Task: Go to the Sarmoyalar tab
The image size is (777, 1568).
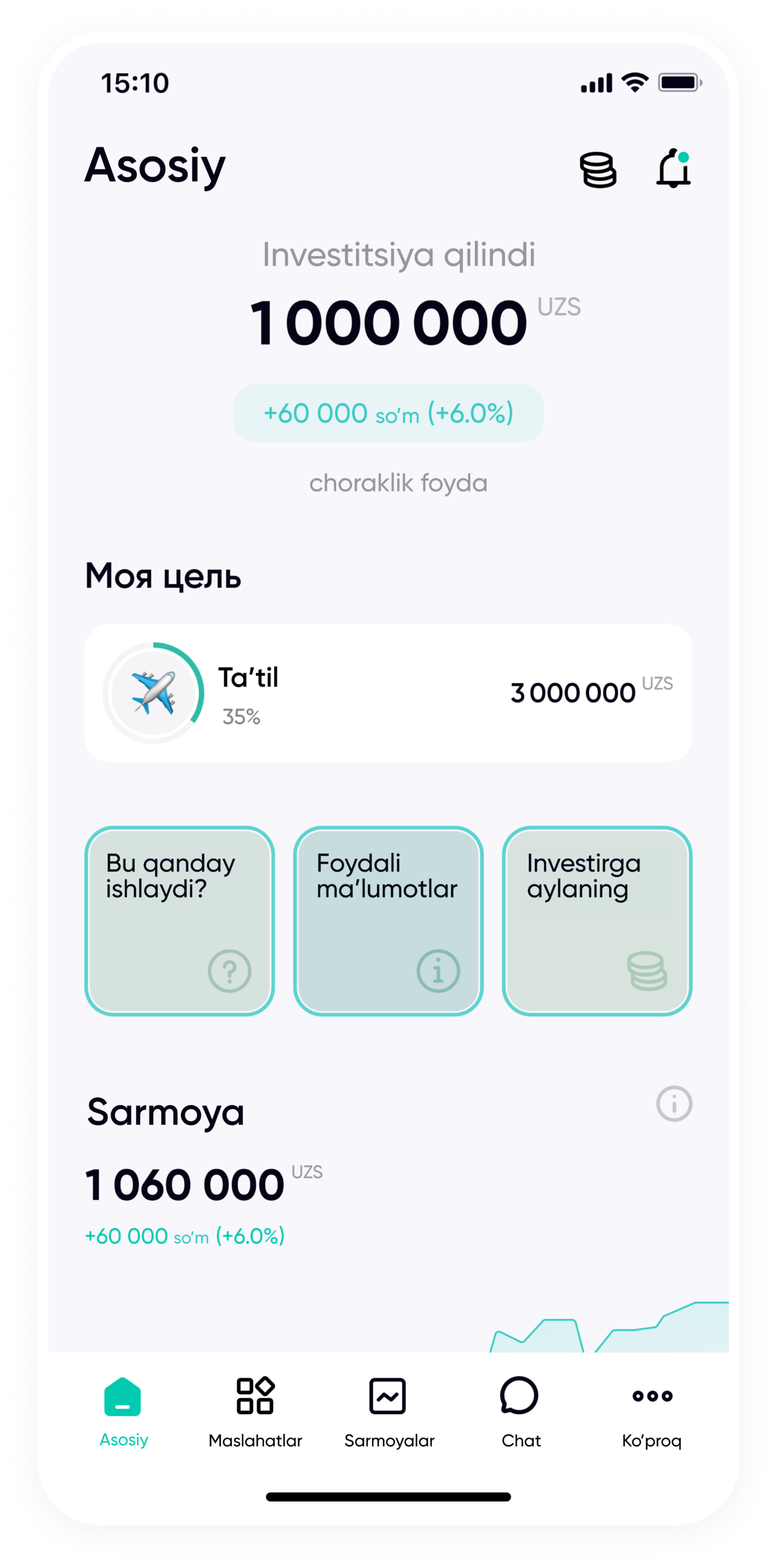Action: click(388, 1412)
